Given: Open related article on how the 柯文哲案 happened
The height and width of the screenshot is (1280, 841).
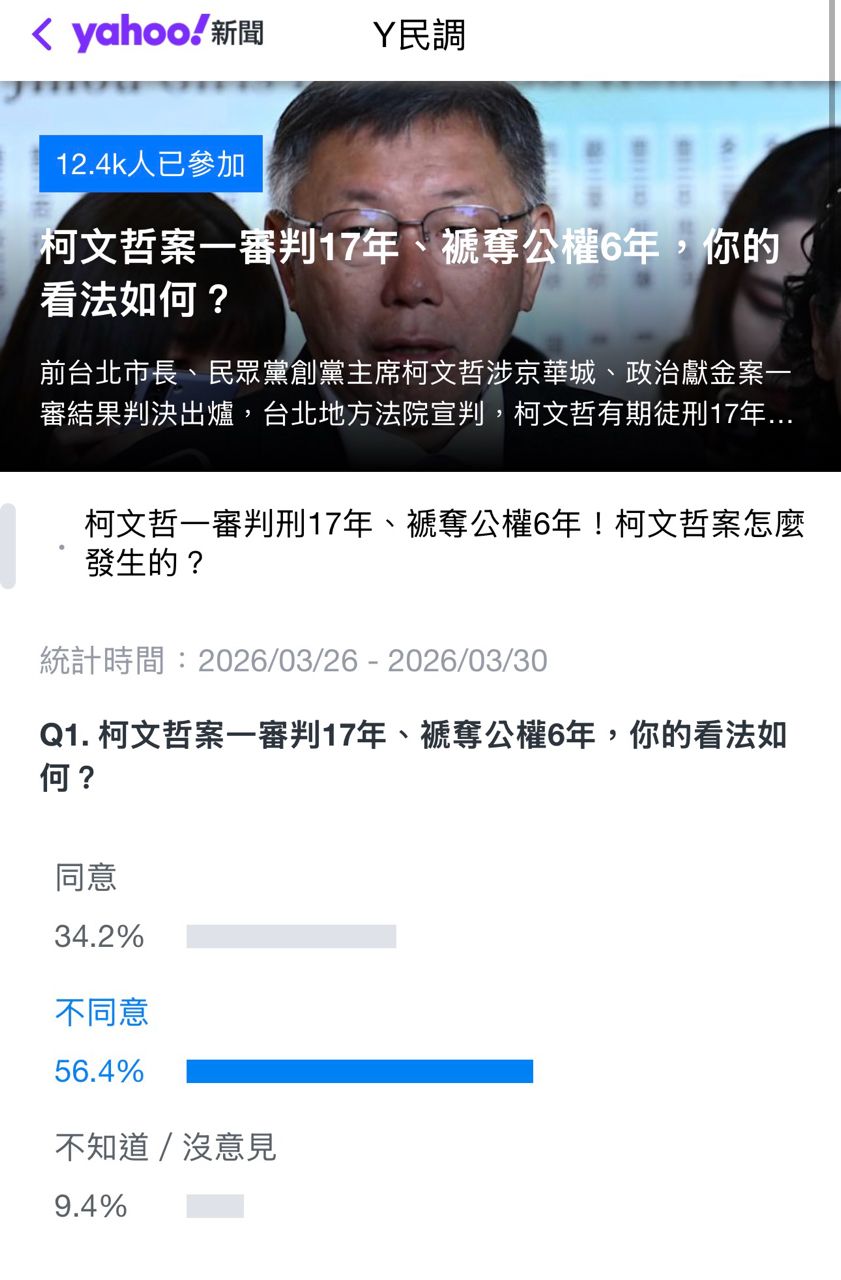Looking at the screenshot, I should (x=443, y=543).
